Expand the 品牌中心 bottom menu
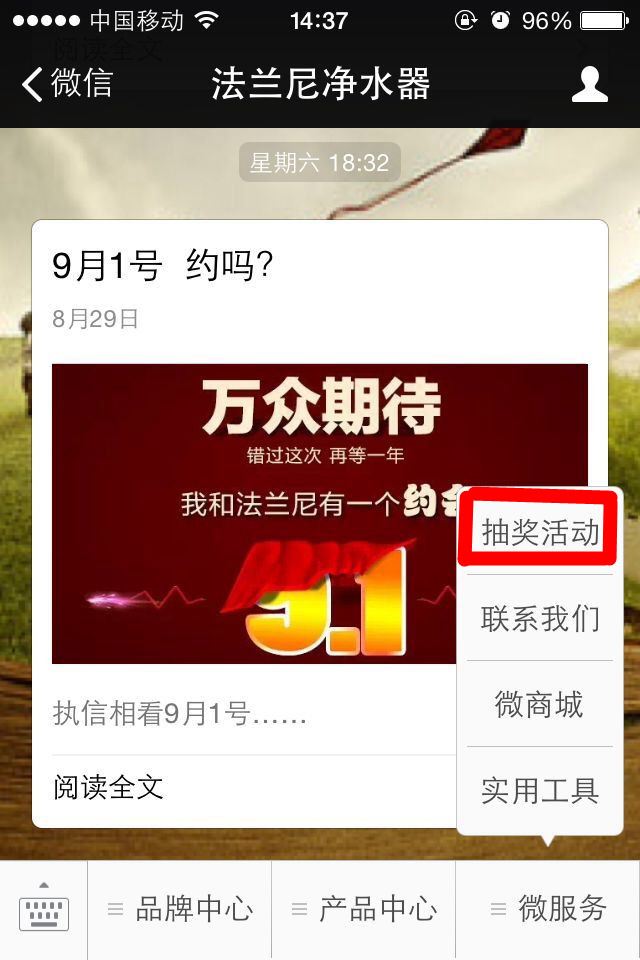Screen dimensions: 640x960 [x=180, y=909]
